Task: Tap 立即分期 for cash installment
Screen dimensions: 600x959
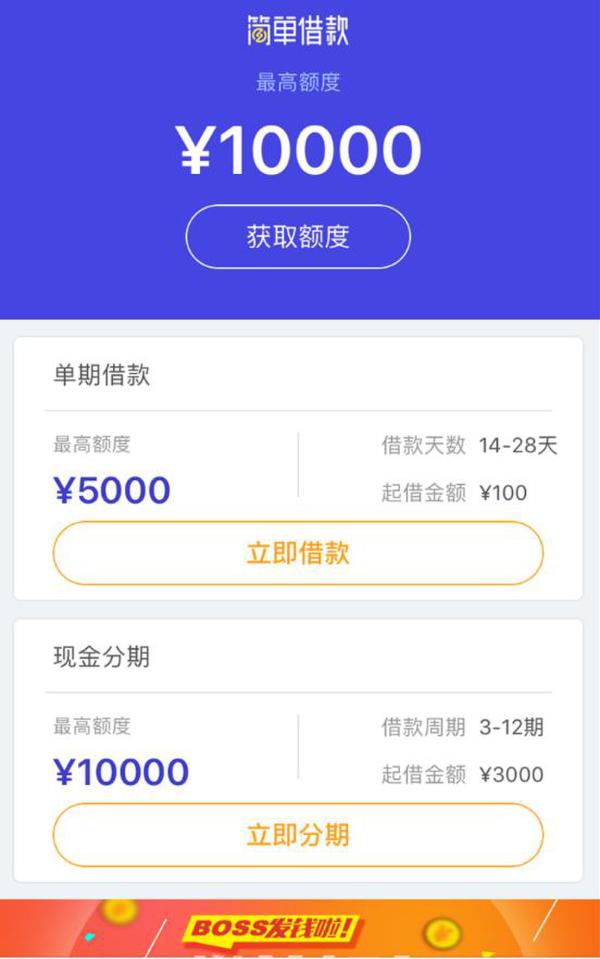Action: [298, 835]
